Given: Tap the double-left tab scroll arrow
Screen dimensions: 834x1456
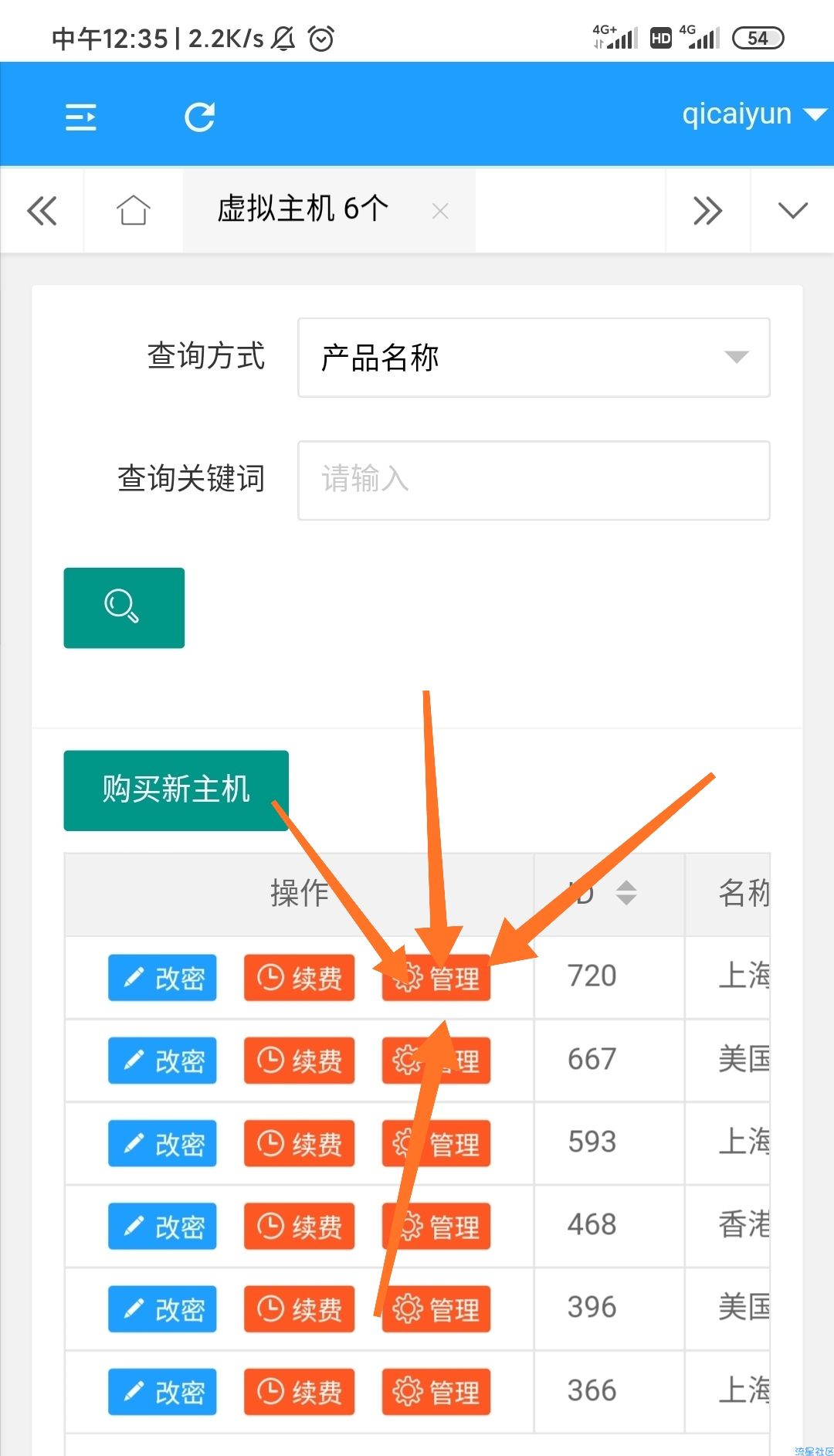Looking at the screenshot, I should [x=42, y=210].
